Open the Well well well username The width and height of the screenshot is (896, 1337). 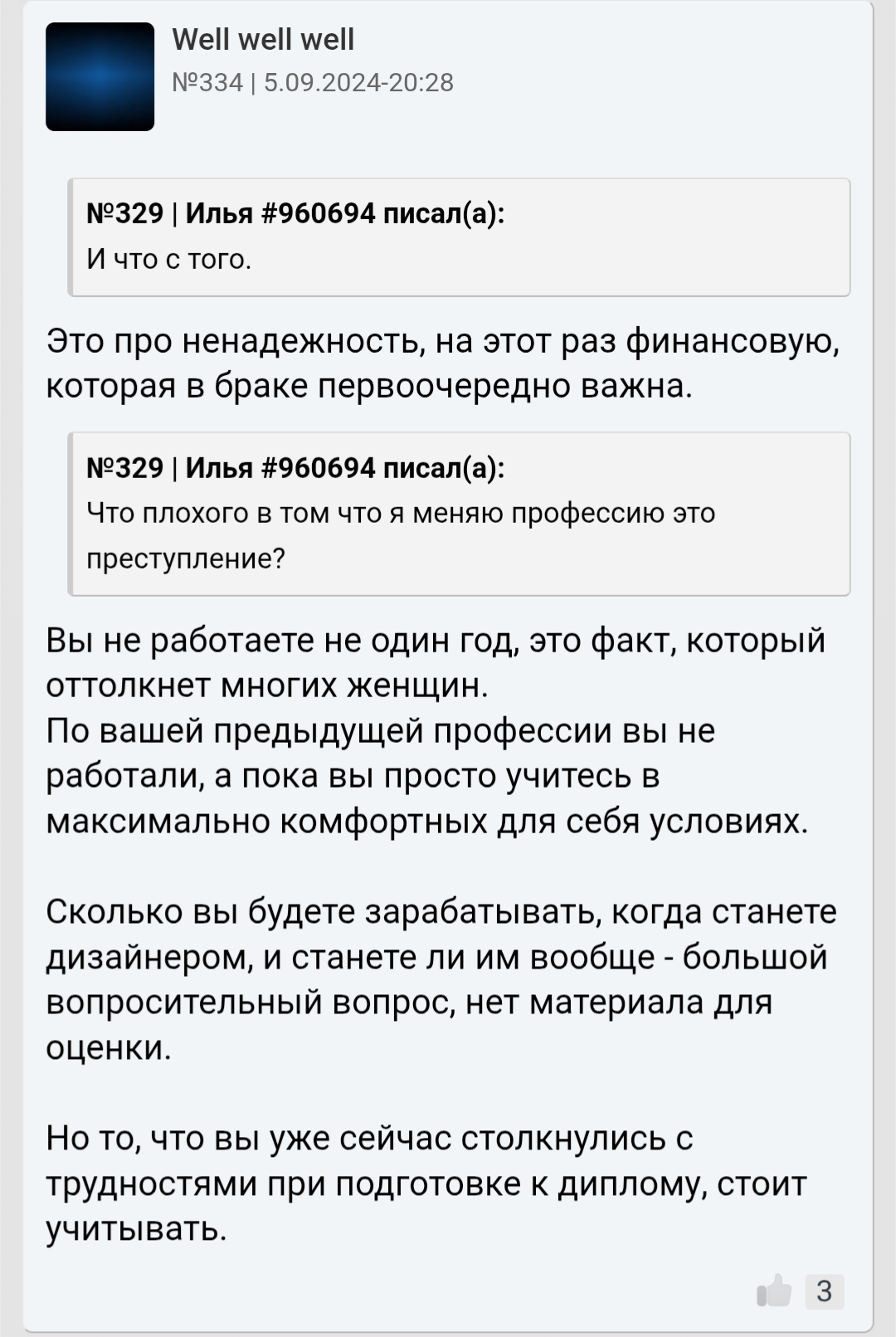coord(263,39)
